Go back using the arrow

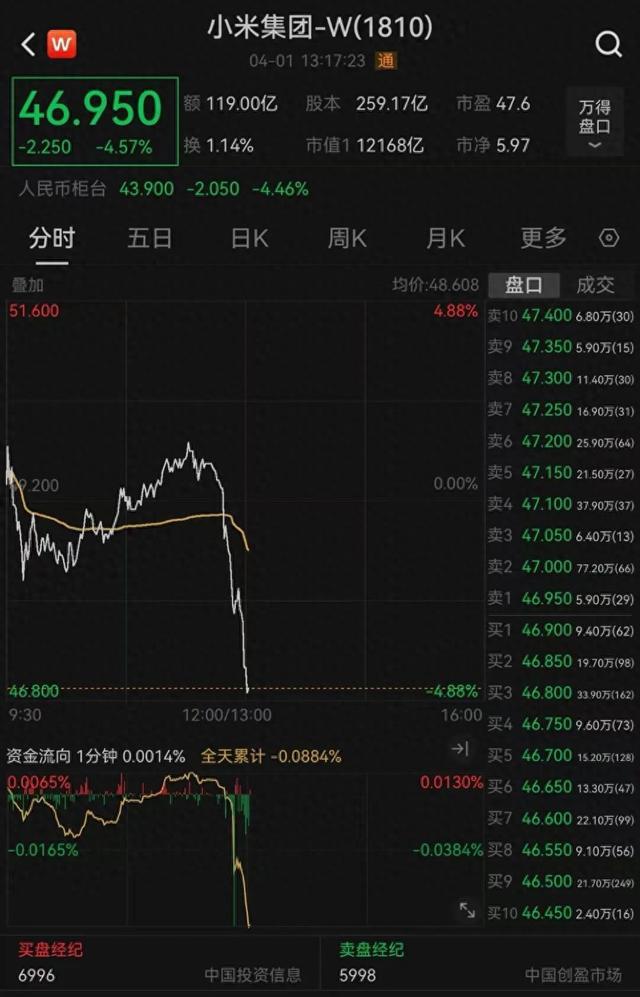click(27, 44)
